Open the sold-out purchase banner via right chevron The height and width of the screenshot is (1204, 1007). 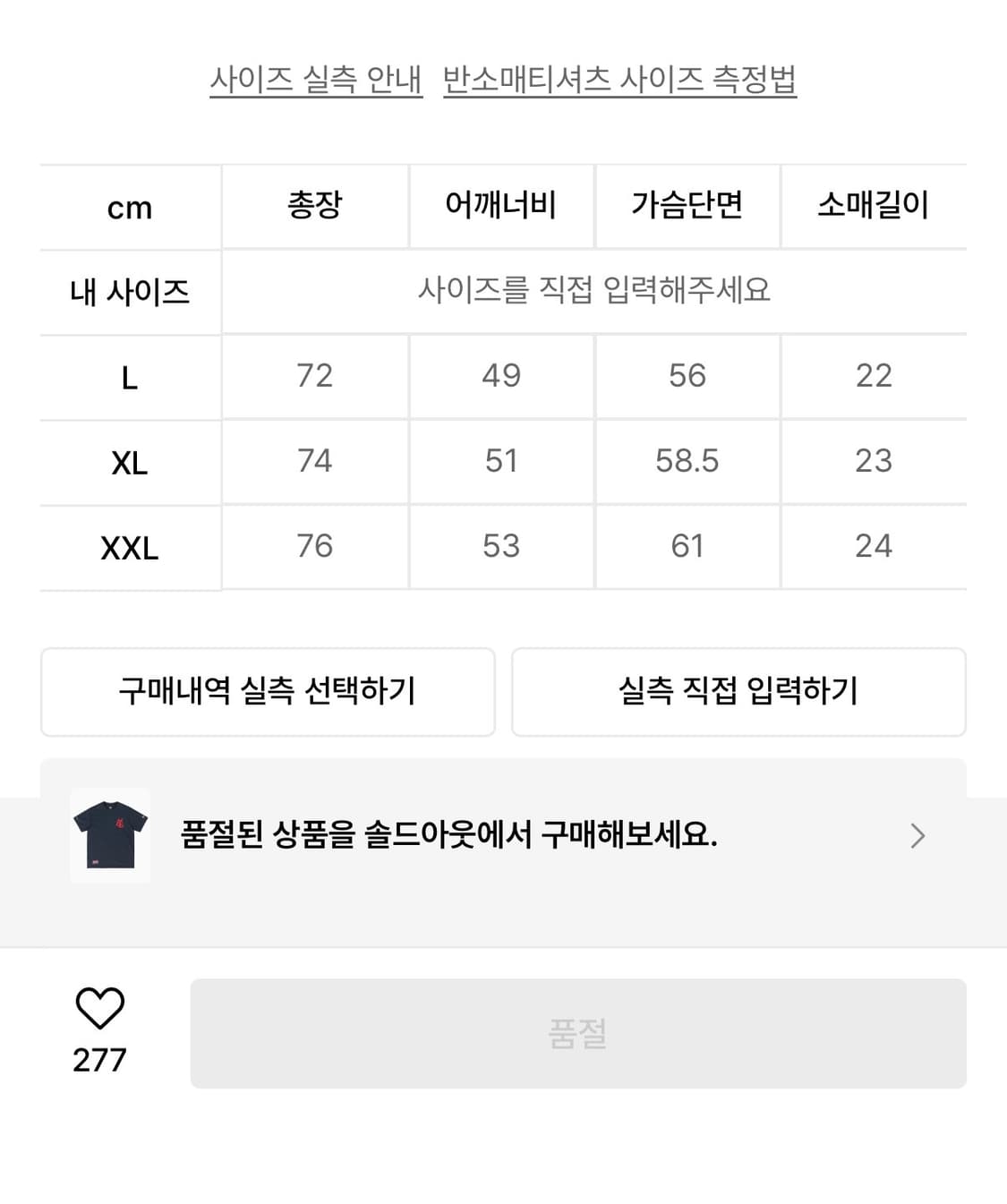[x=917, y=835]
